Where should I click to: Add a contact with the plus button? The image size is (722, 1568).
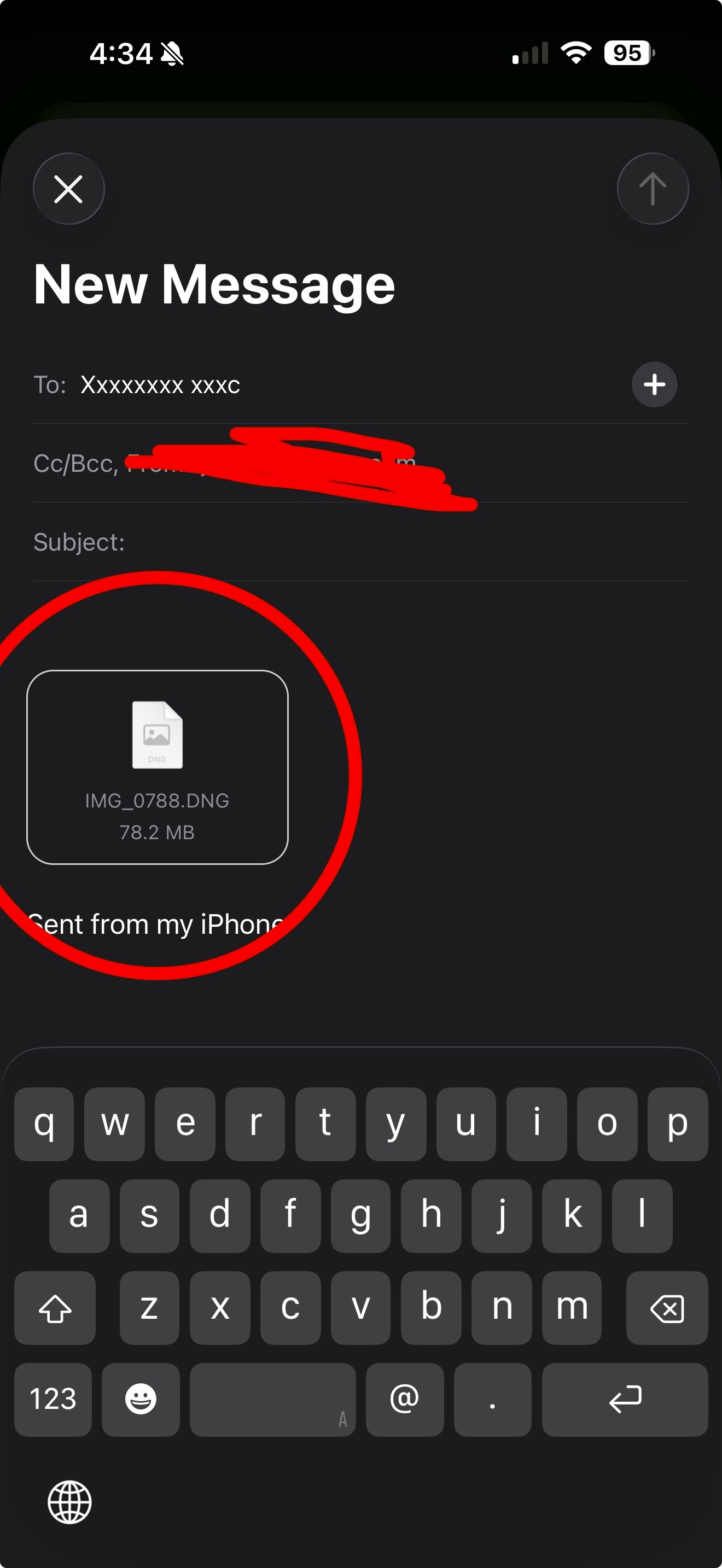(x=654, y=385)
